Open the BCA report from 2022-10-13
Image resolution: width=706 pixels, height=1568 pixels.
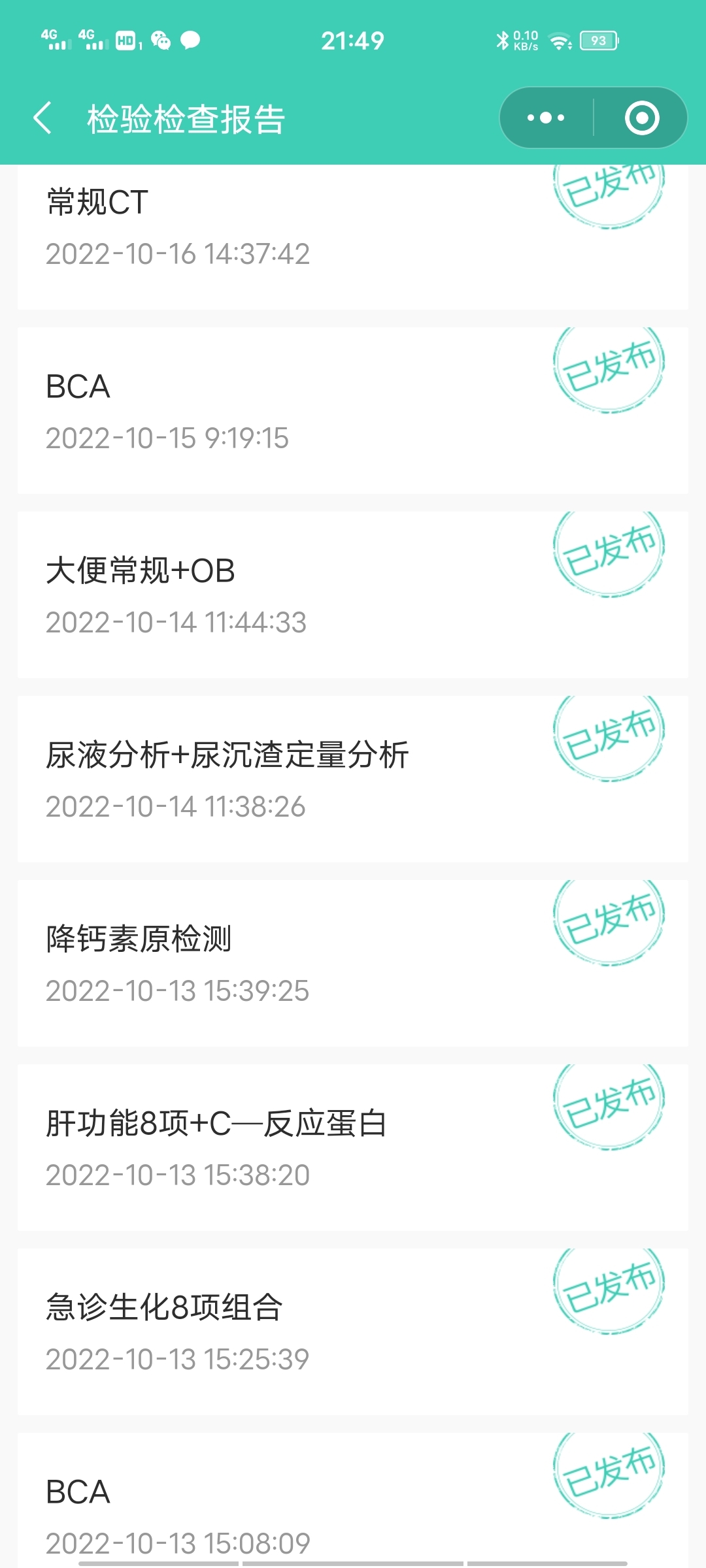353,1500
